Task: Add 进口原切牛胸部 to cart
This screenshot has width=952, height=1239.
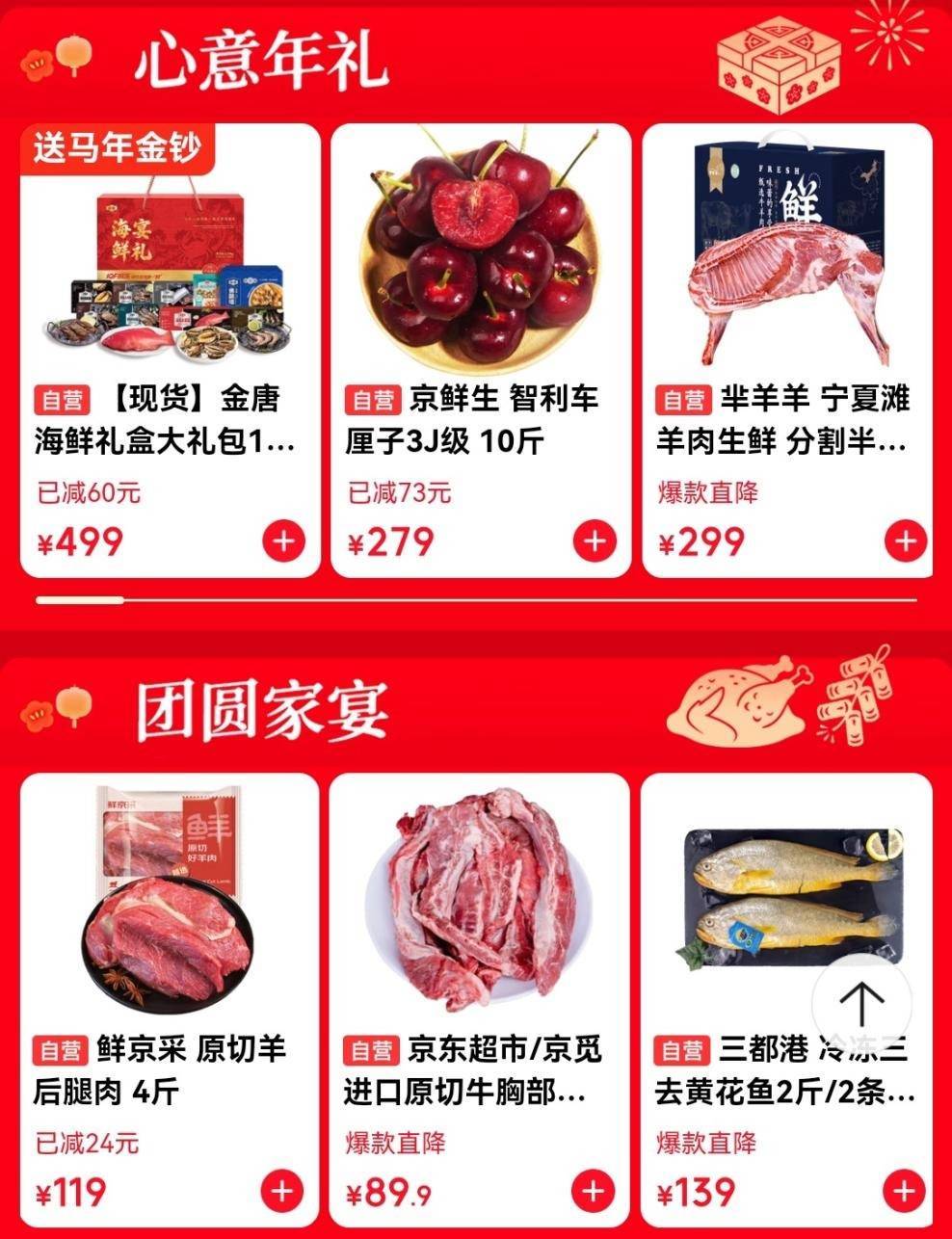Action: click(x=593, y=1191)
